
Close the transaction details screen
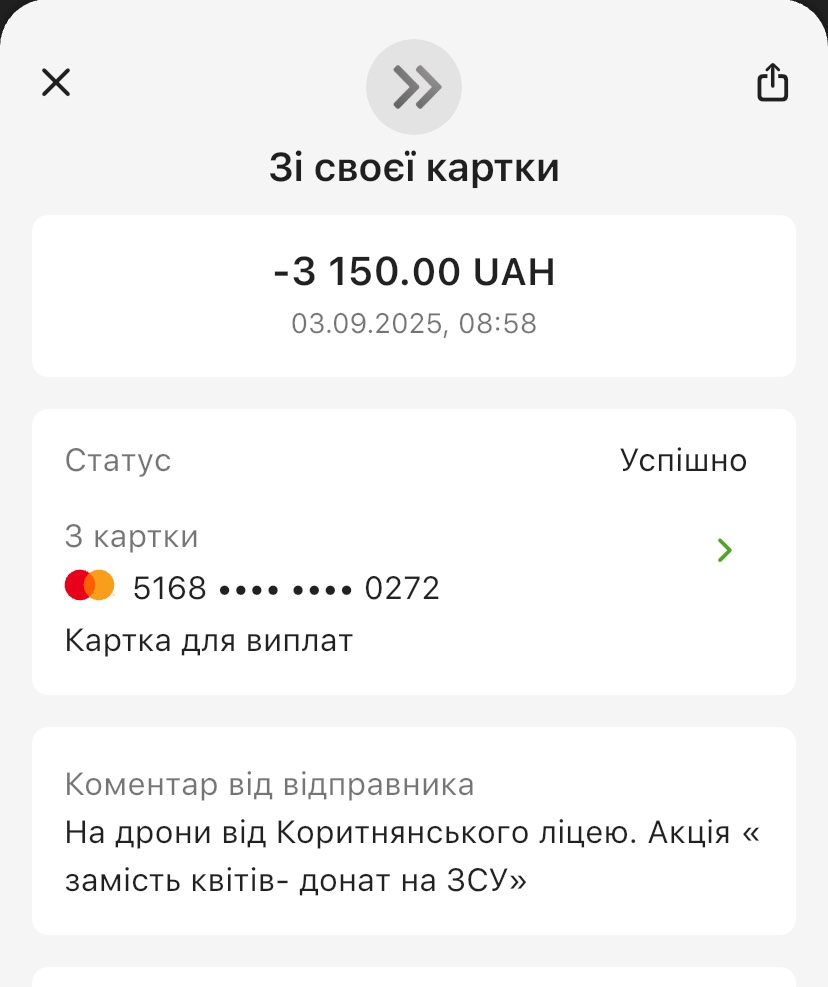tap(56, 82)
